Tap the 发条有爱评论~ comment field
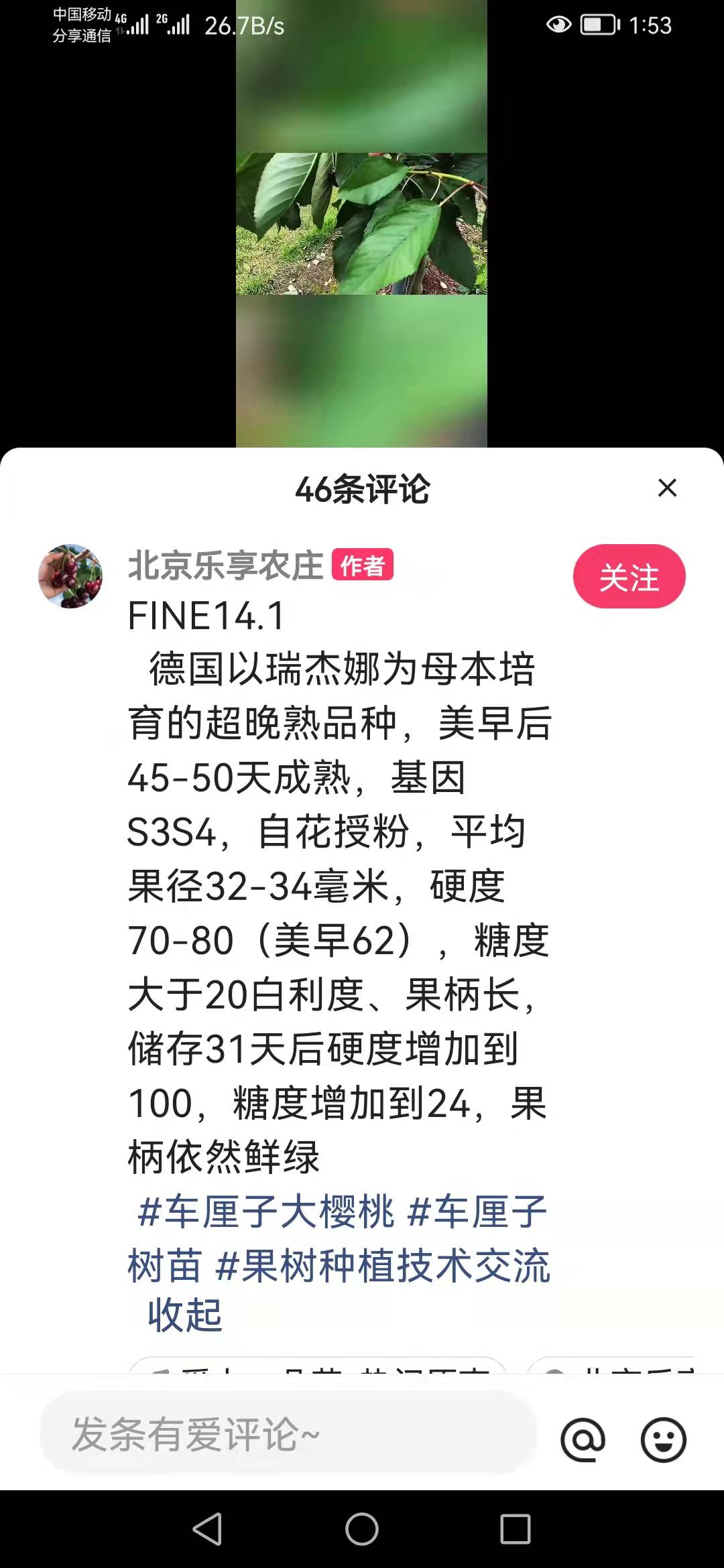724x1568 pixels. click(288, 1434)
